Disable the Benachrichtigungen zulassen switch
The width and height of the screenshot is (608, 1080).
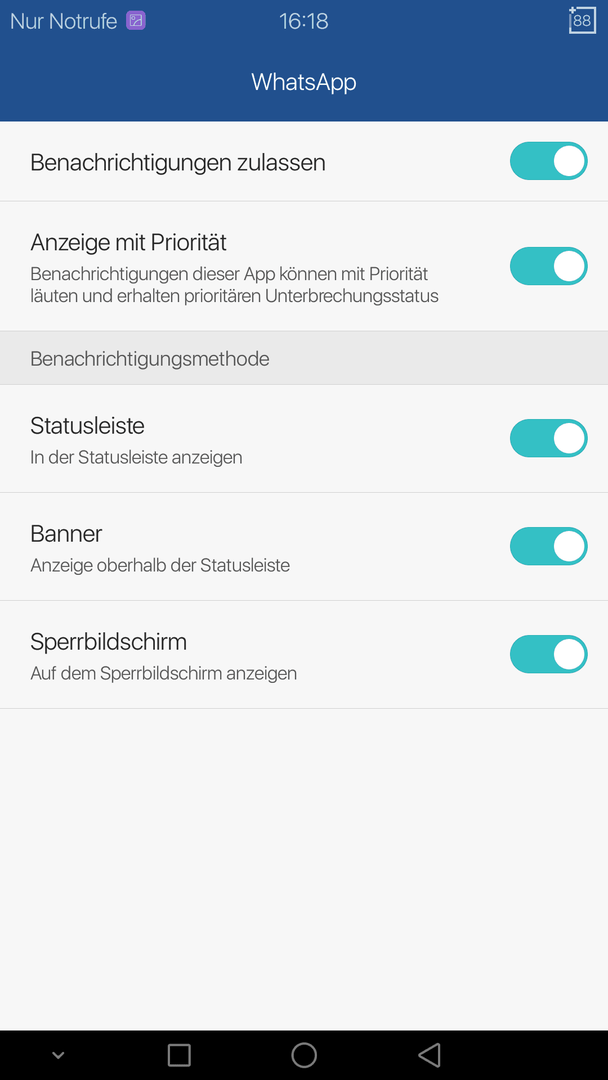pos(548,161)
